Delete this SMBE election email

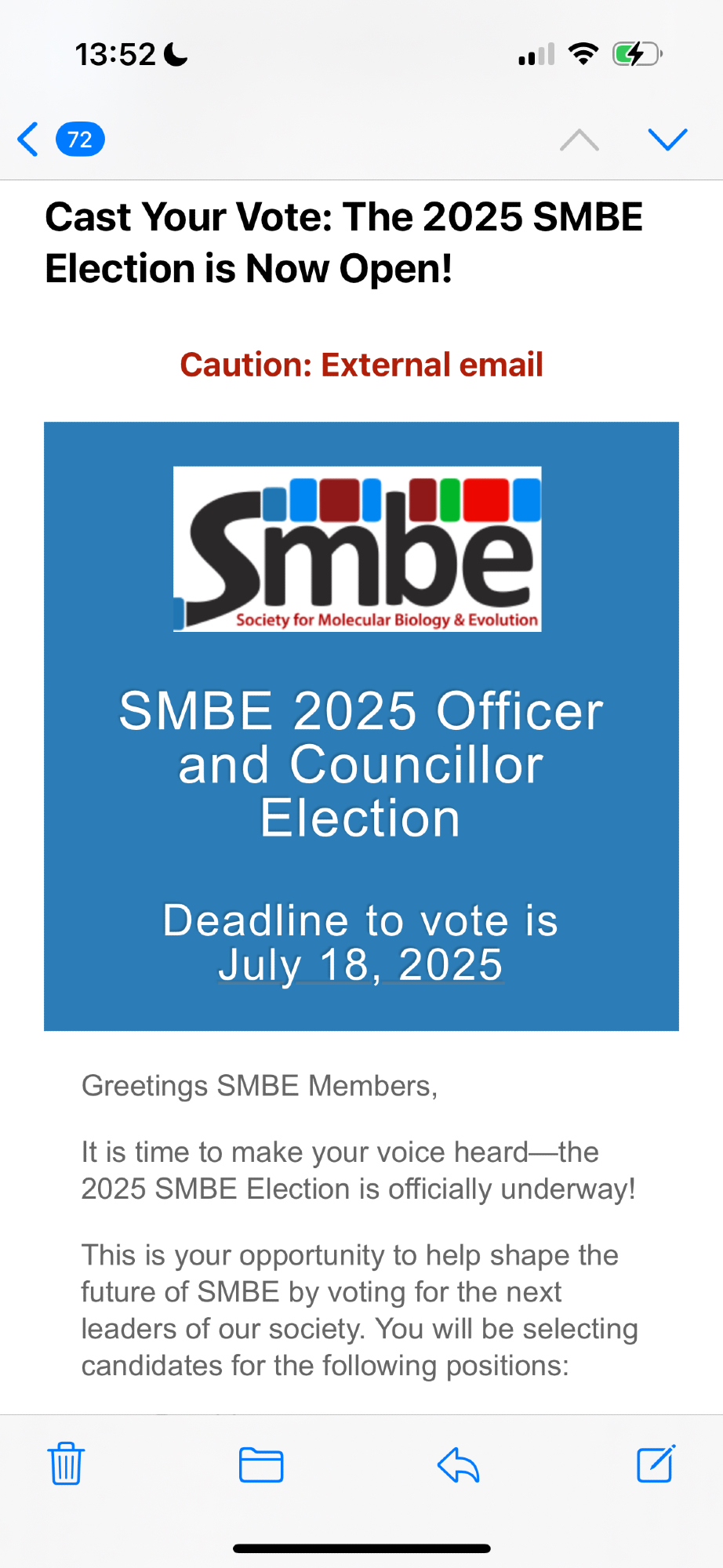[x=67, y=1463]
